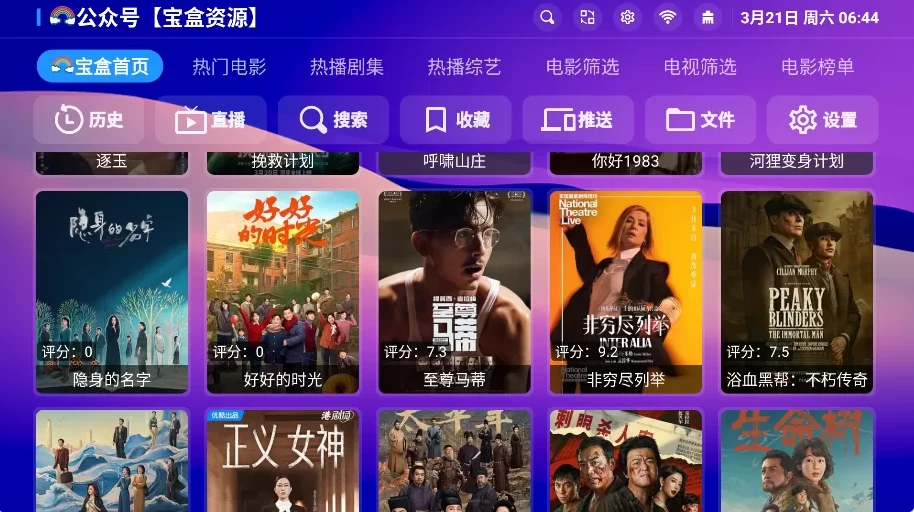Switch to the 热门电影 tab
The height and width of the screenshot is (512, 914).
pyautogui.click(x=229, y=67)
